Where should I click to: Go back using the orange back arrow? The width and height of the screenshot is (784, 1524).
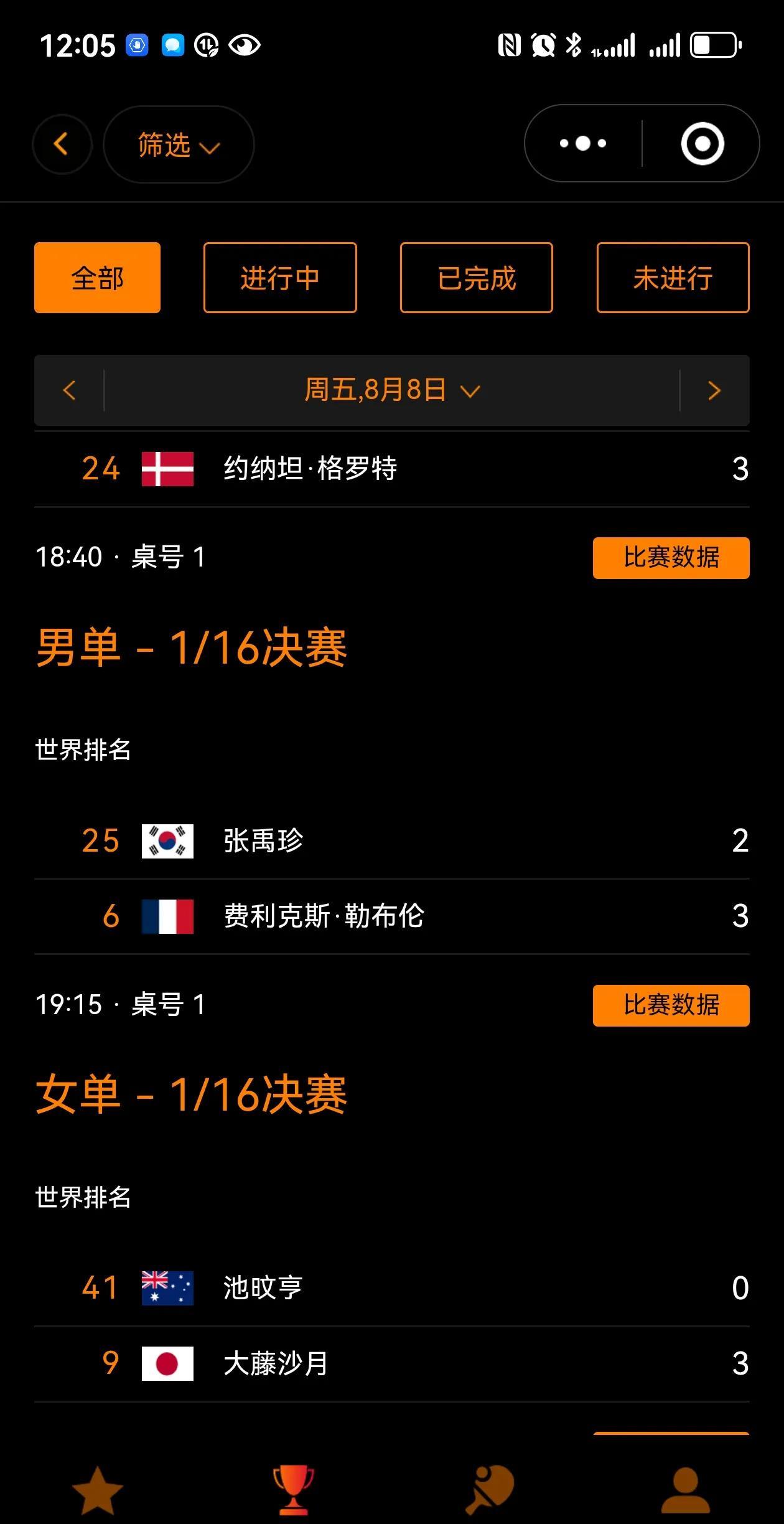pyautogui.click(x=62, y=144)
